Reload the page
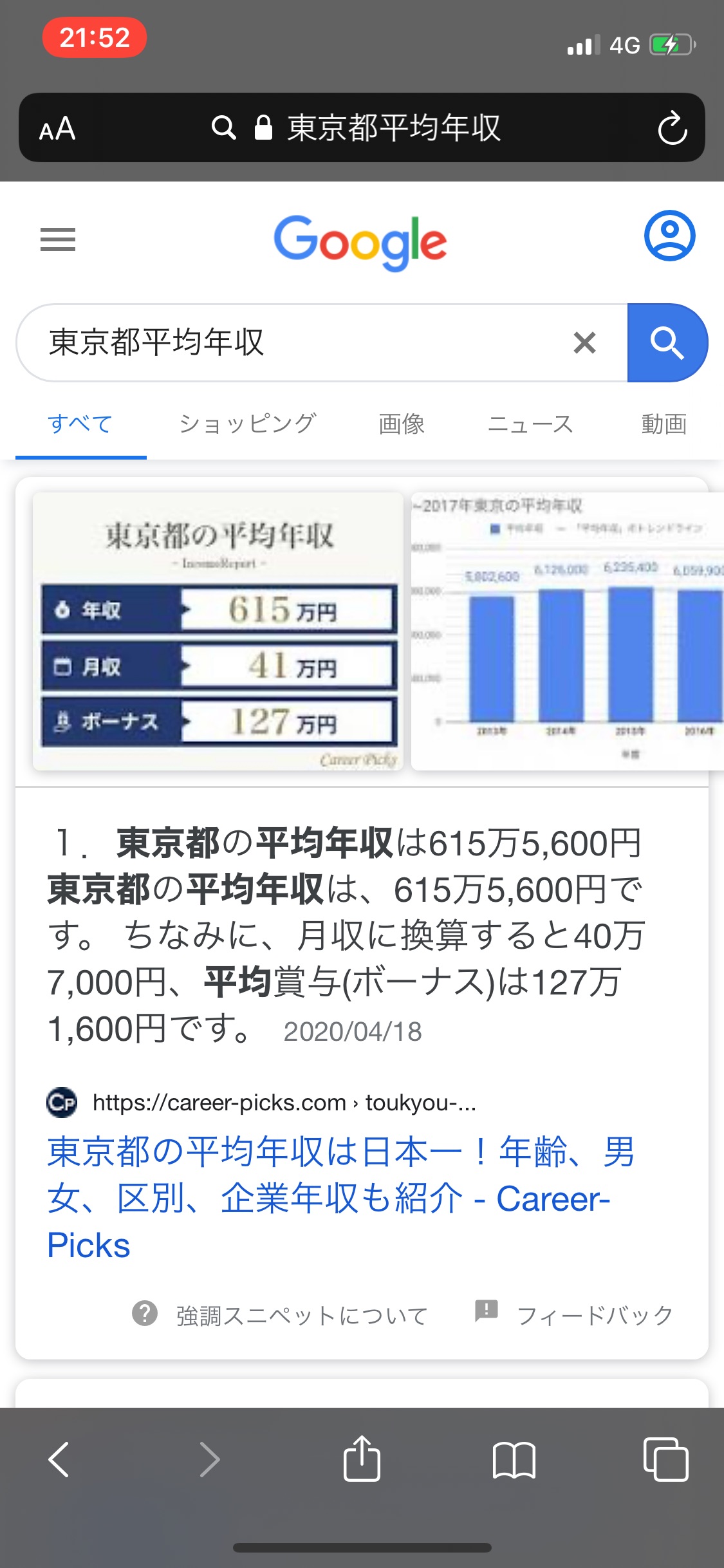This screenshot has height=1568, width=724. [x=673, y=128]
